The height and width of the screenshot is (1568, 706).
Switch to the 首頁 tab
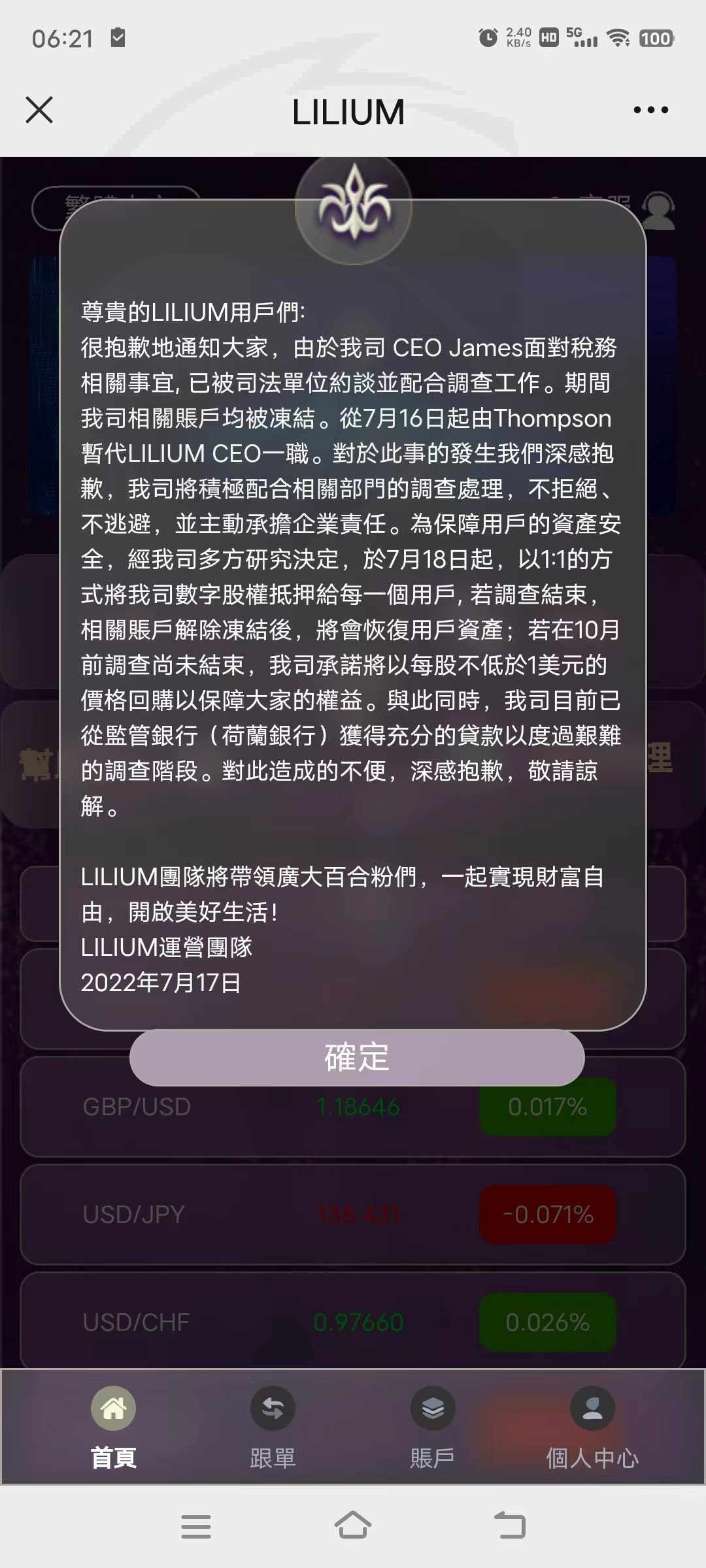coord(114,1428)
